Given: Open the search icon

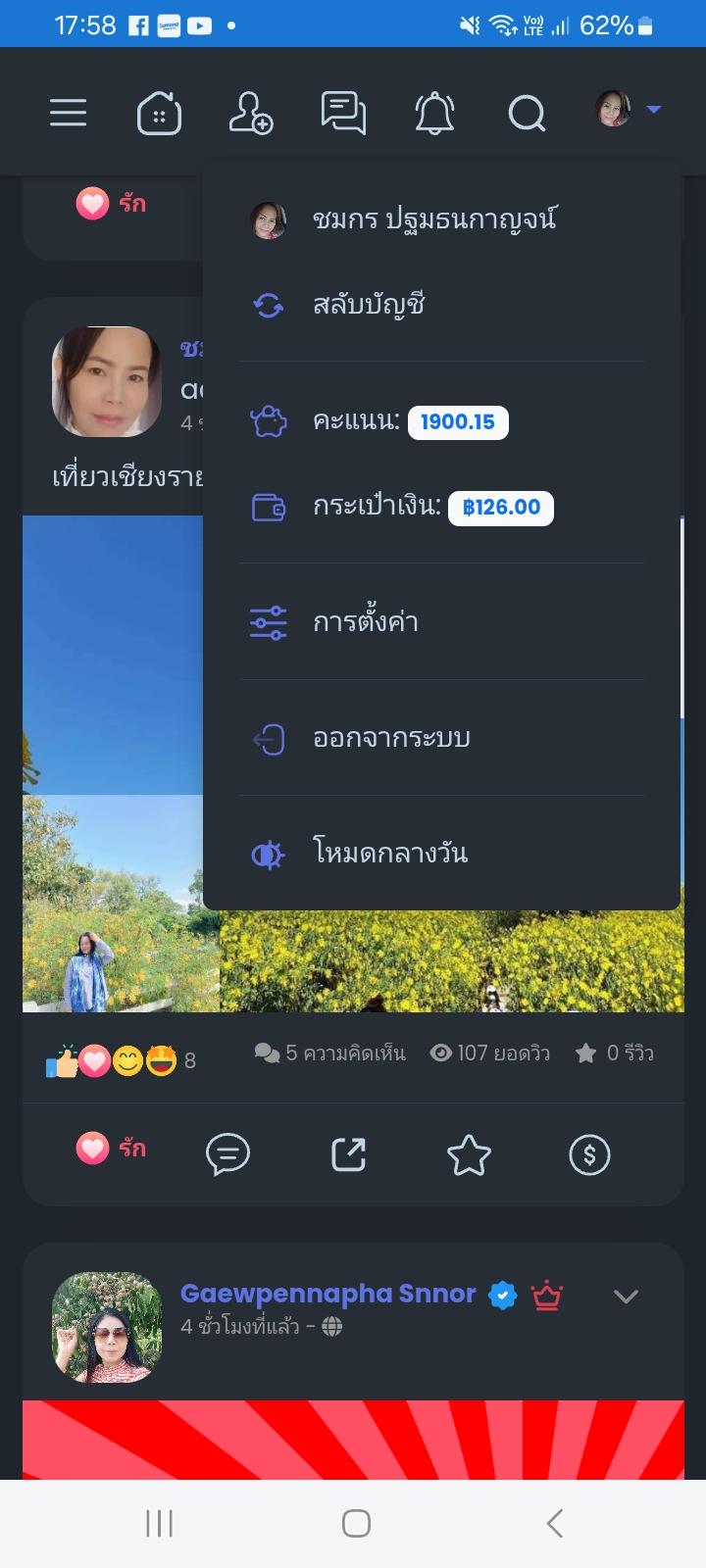Looking at the screenshot, I should tap(527, 114).
